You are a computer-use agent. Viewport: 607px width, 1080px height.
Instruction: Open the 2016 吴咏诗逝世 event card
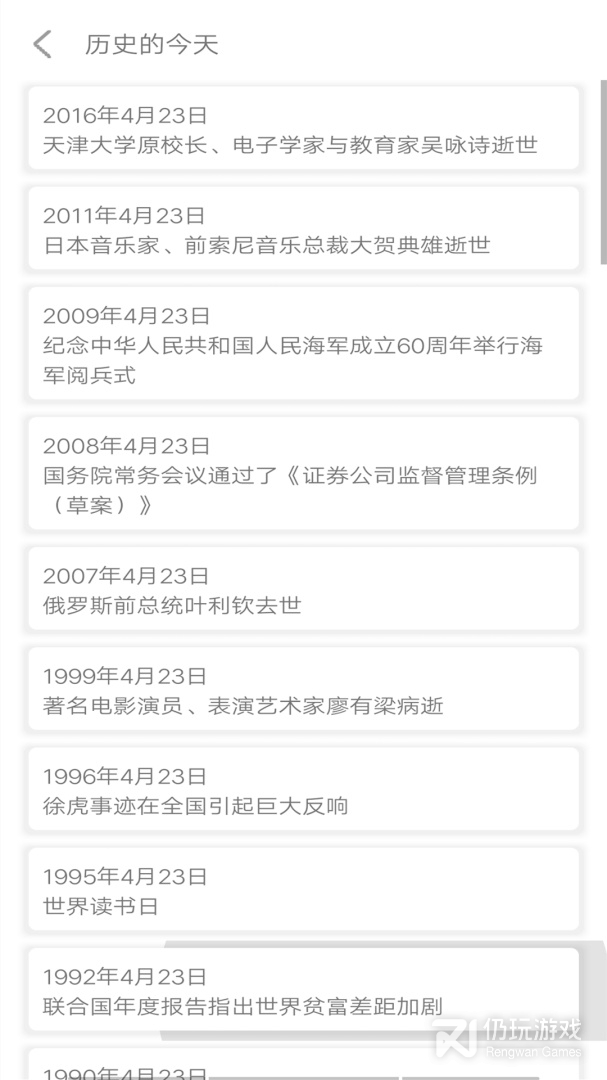pos(302,130)
